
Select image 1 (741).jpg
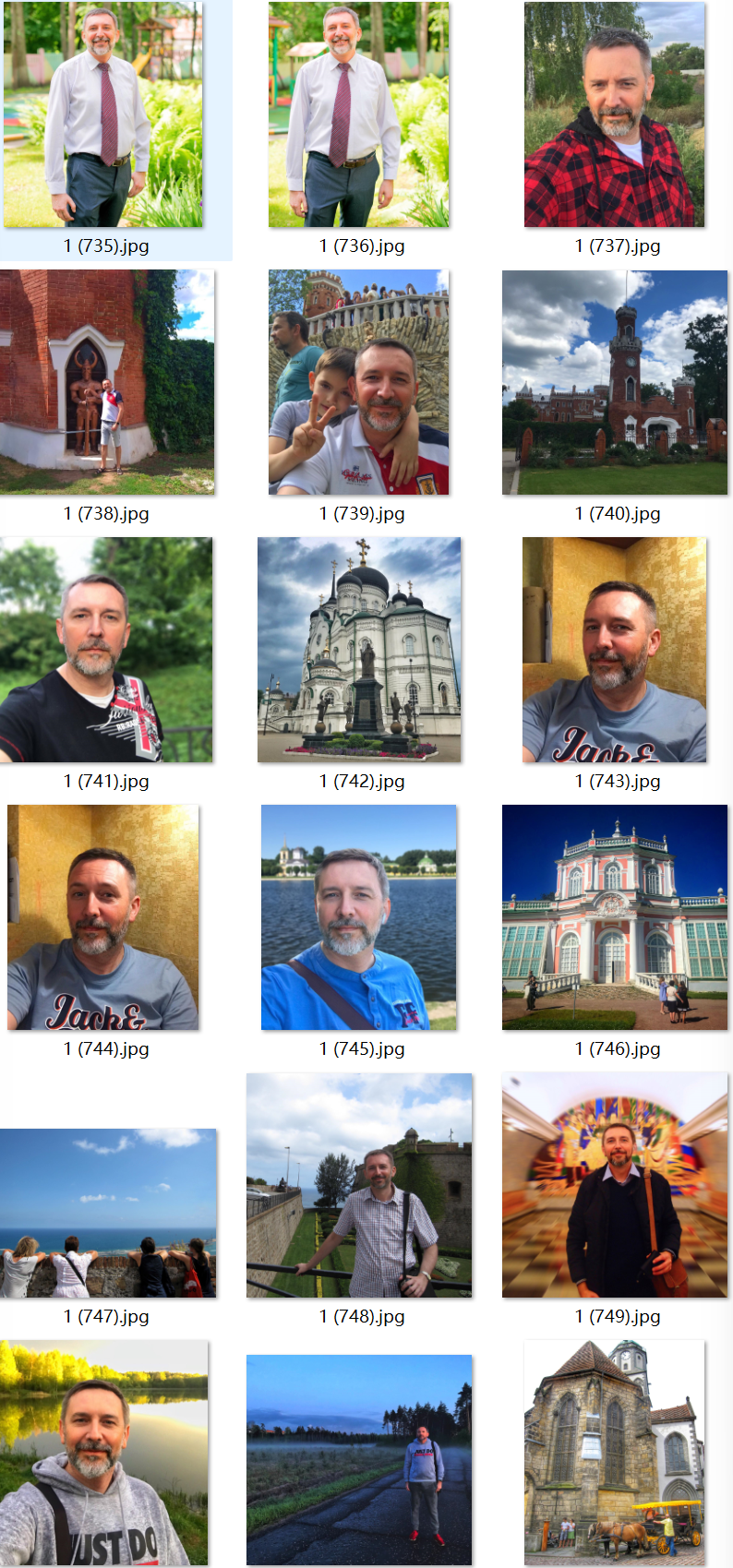106,650
